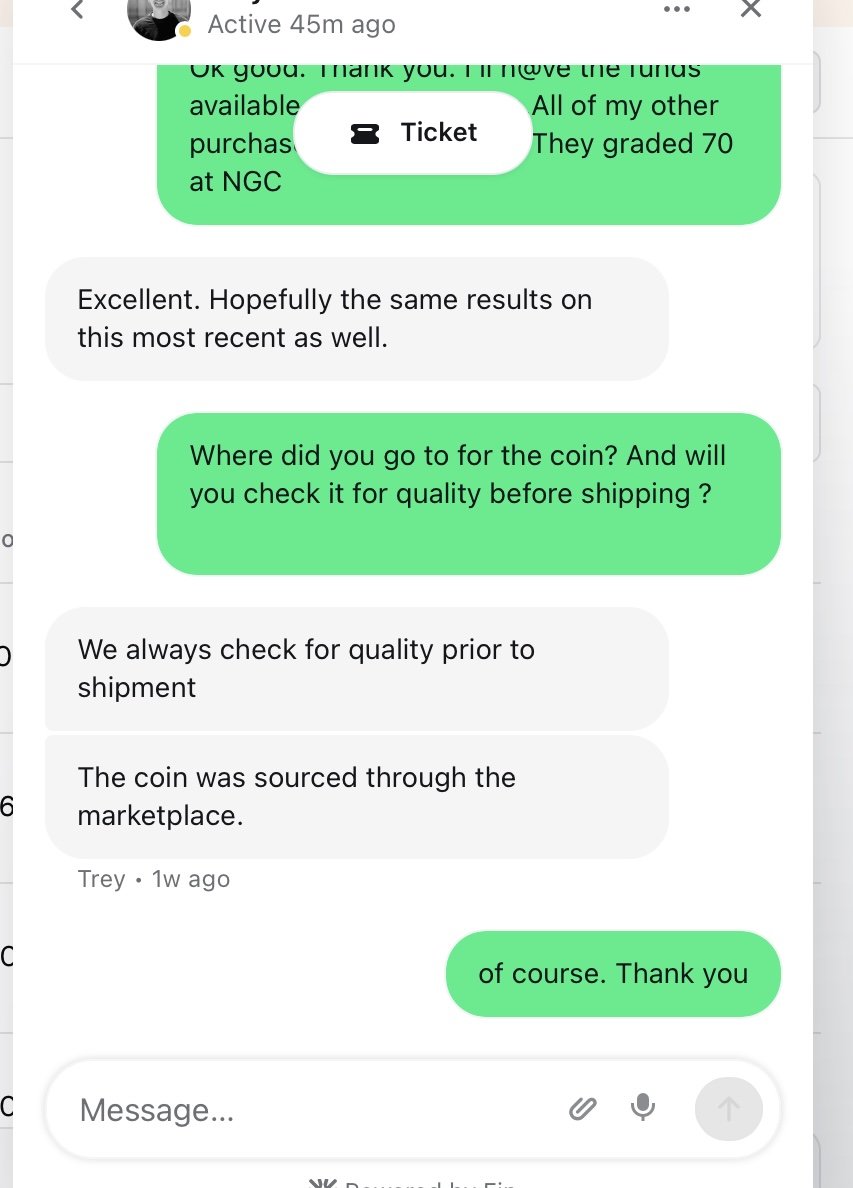Open the agent's profile avatar

(158, 15)
